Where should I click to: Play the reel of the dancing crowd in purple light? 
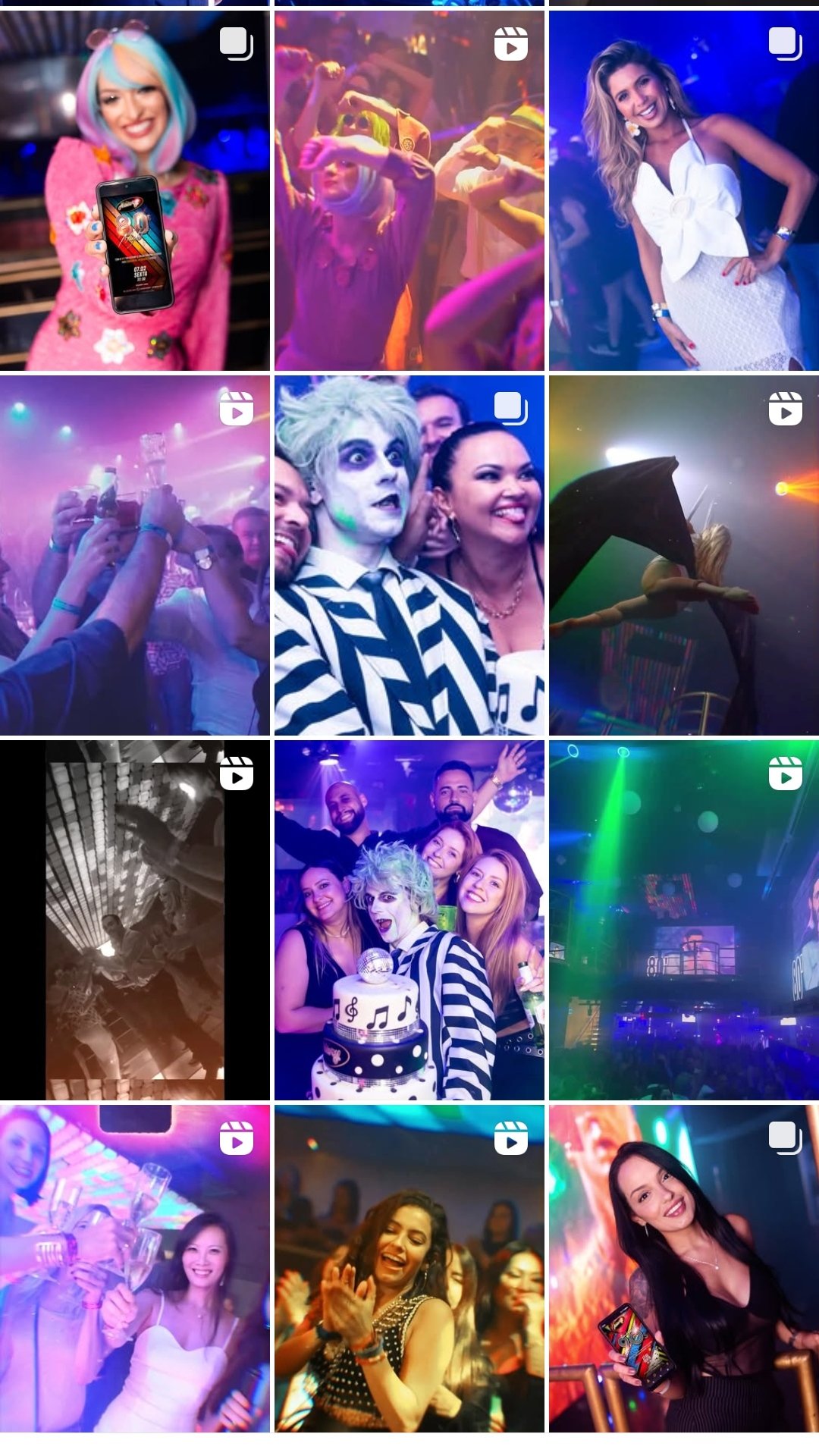(409, 190)
